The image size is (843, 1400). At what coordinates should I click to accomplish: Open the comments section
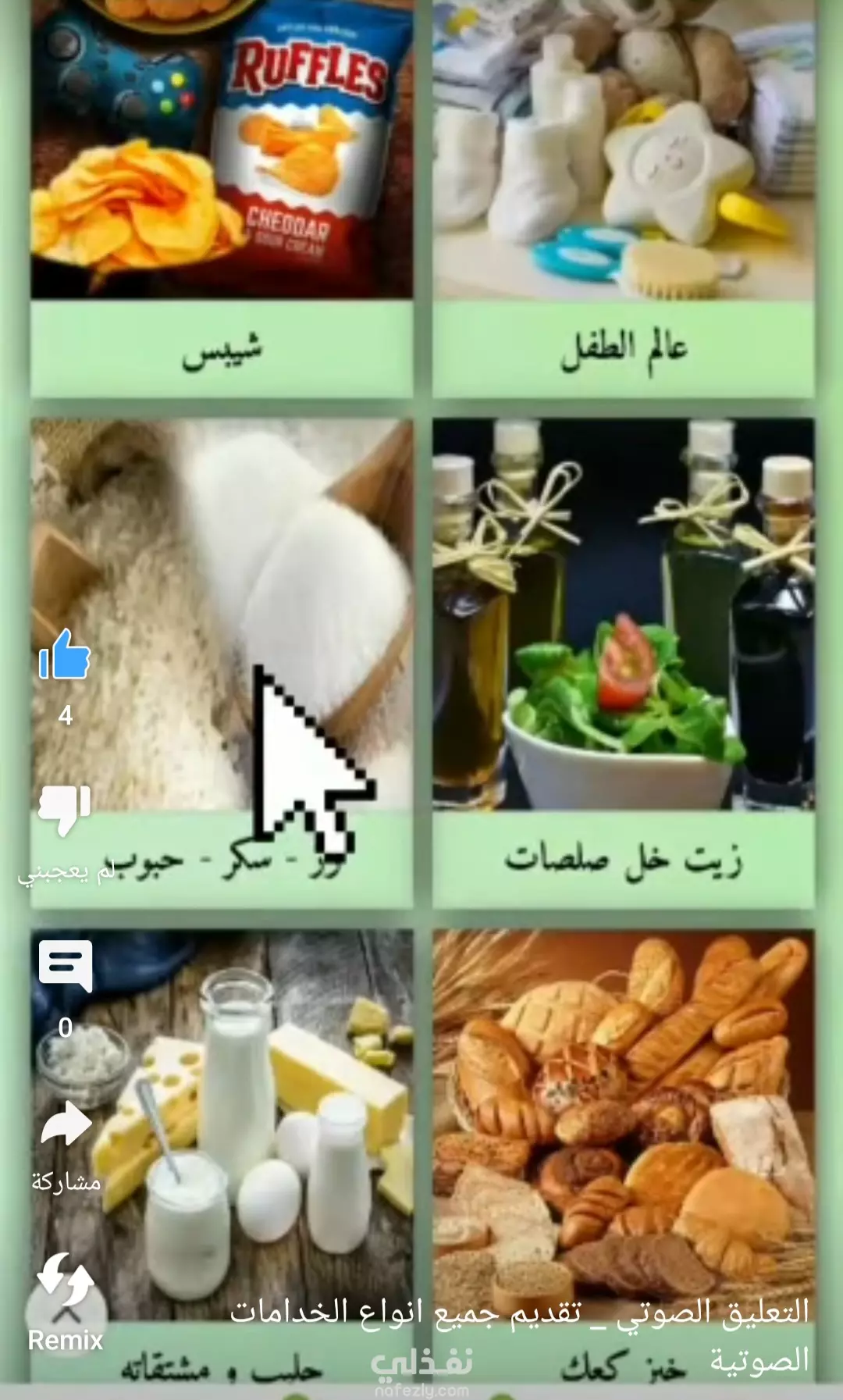pos(66,967)
